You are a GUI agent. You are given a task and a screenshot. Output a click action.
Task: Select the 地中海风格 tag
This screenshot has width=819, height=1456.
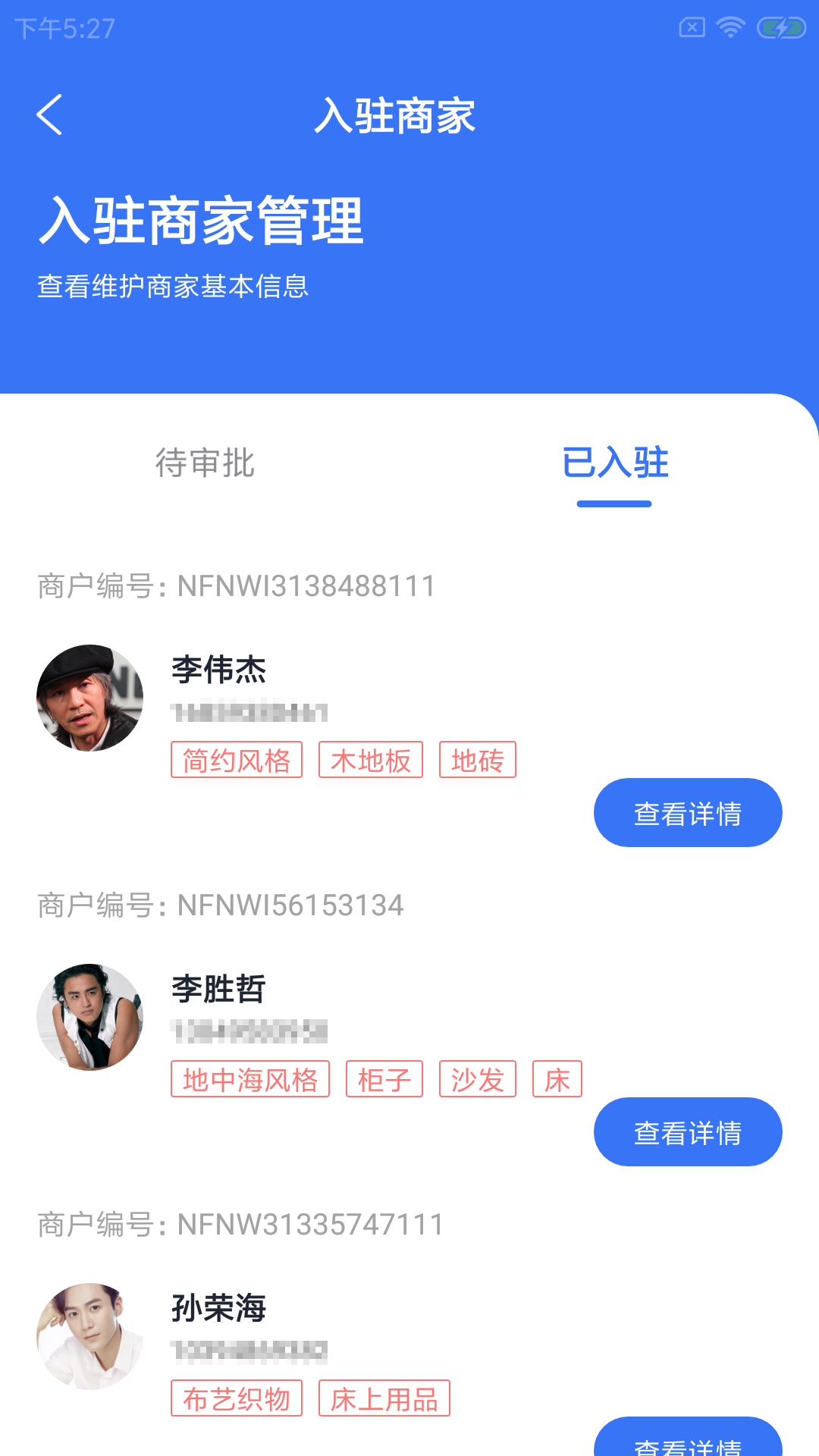250,1079
